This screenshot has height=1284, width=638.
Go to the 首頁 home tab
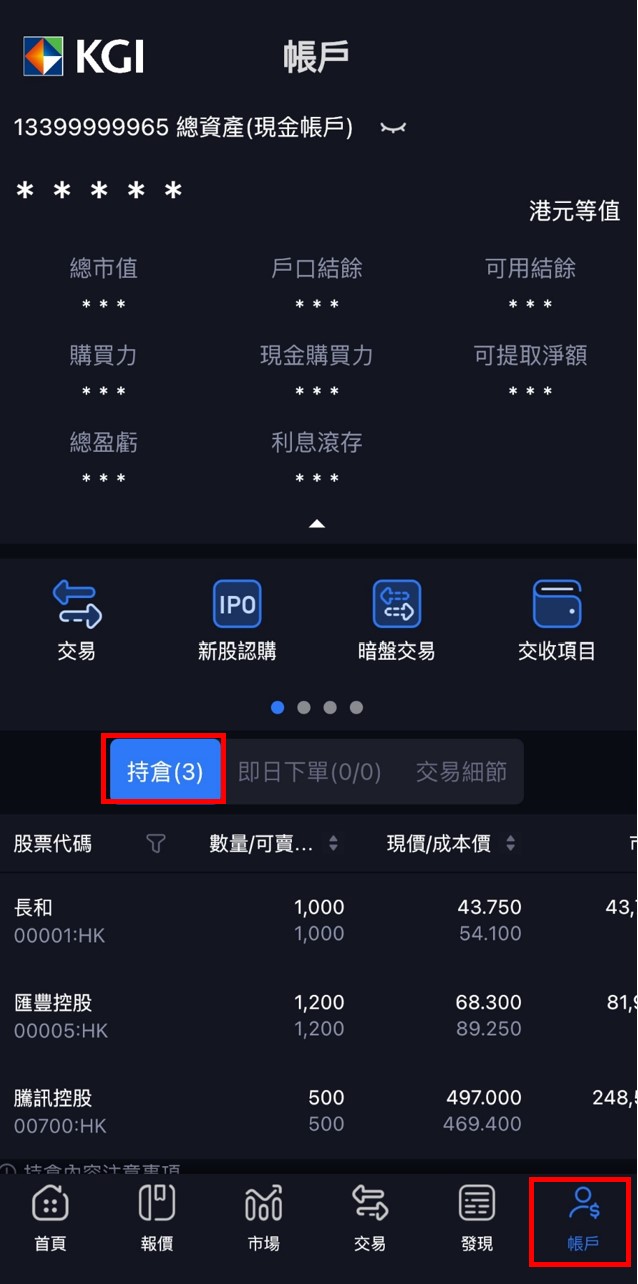[50, 1217]
